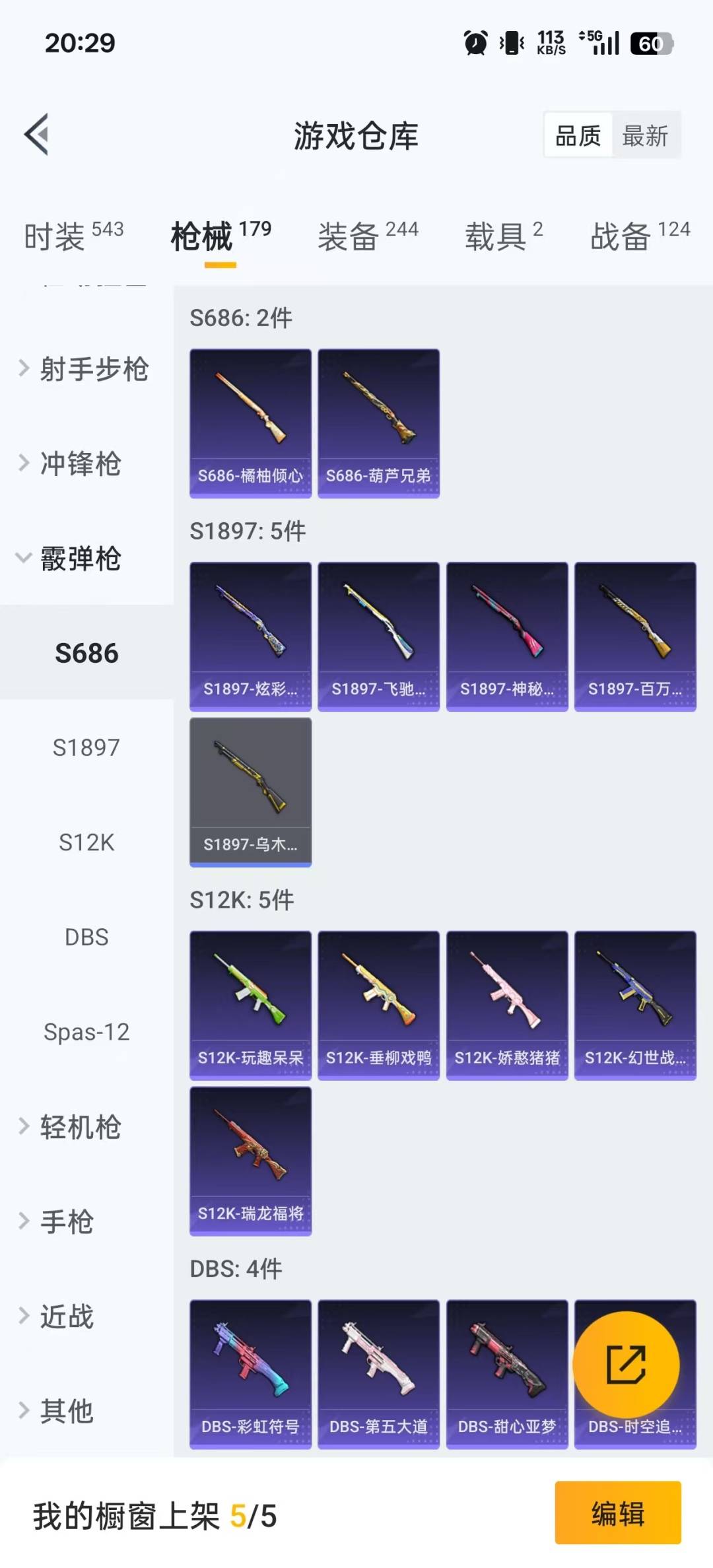
Task: Open the S686-葫芦兄弟 item
Action: [378, 423]
